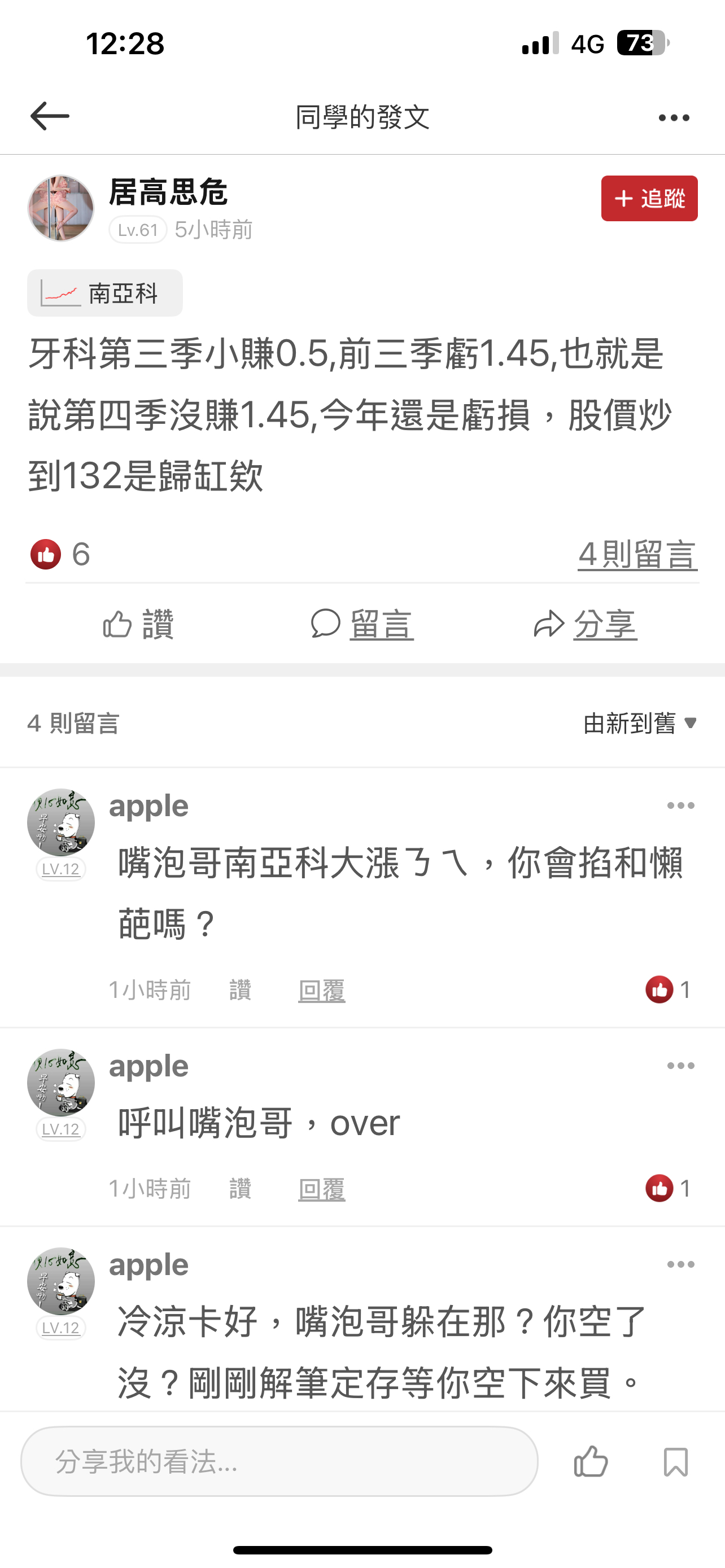The image size is (725, 1568).
Task: Open options for the 嘴泡哥南亞科大漲 comment
Action: 680,806
